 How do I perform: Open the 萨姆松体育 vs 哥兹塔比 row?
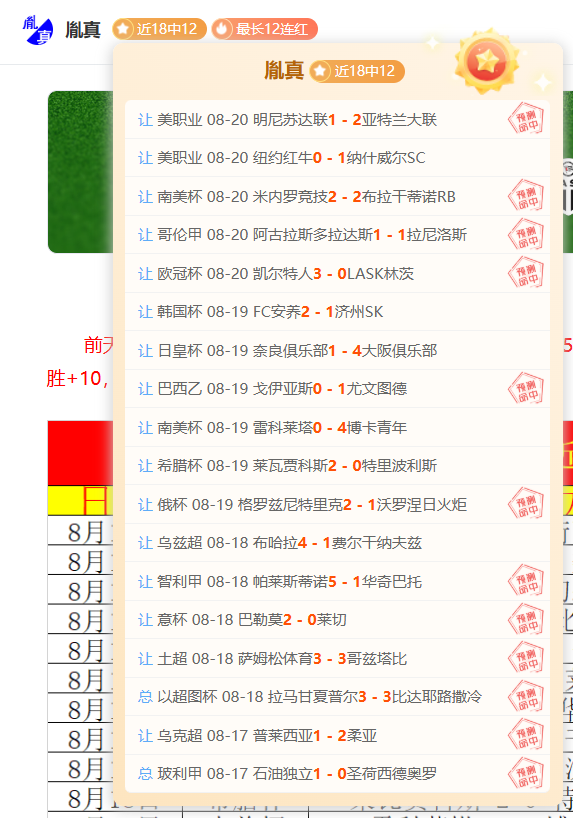click(338, 658)
